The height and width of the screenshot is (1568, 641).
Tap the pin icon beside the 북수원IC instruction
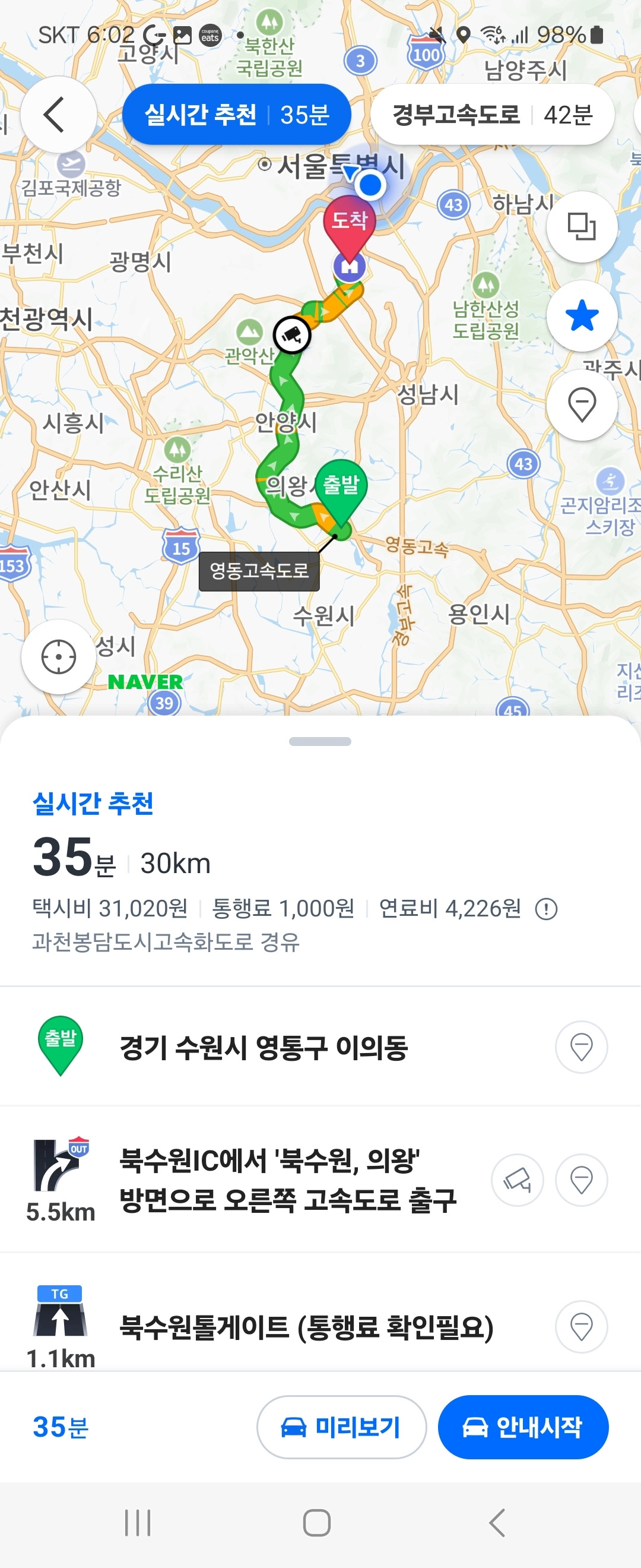pos(581,1180)
